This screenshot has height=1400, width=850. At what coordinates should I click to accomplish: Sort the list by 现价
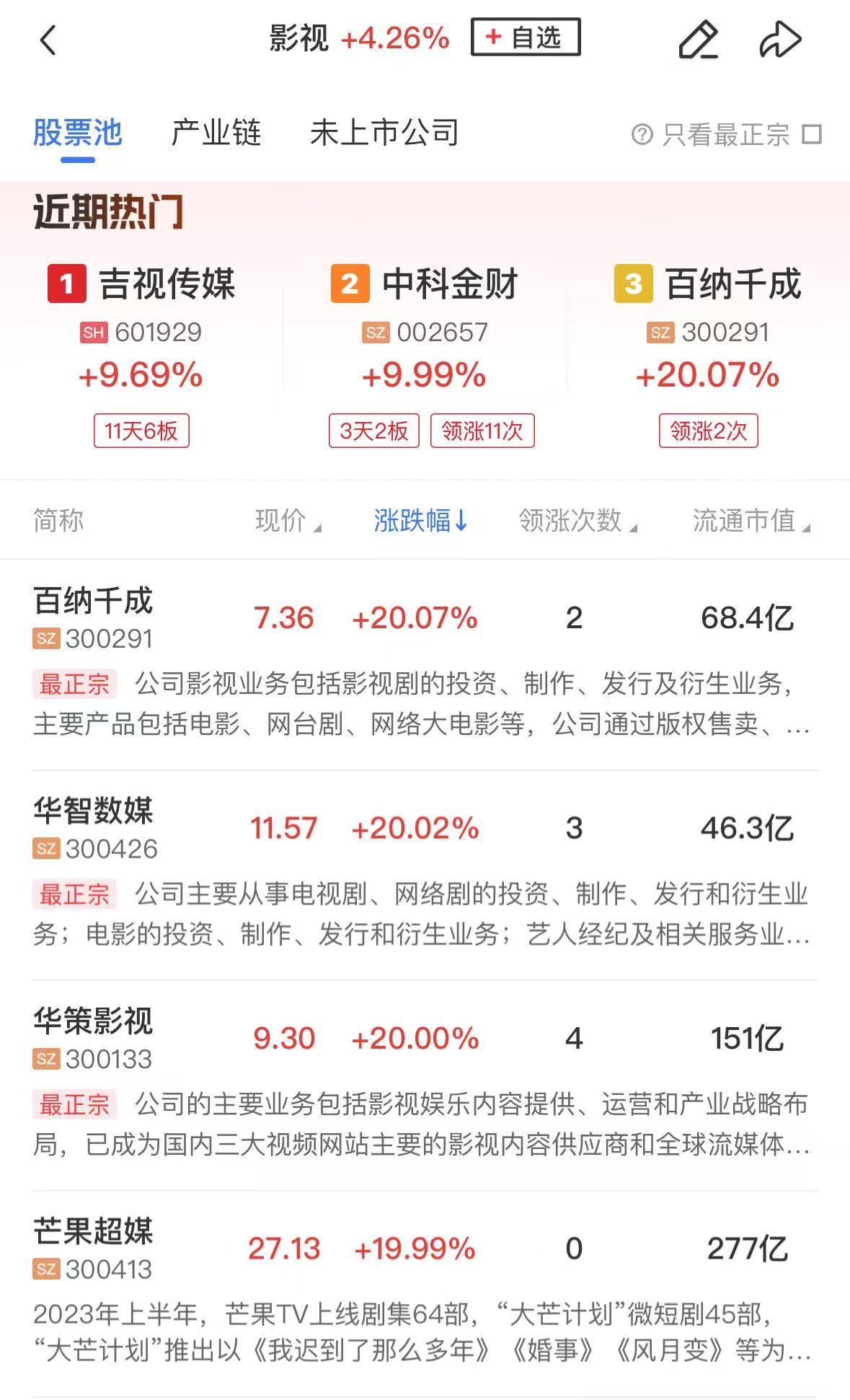(x=287, y=521)
